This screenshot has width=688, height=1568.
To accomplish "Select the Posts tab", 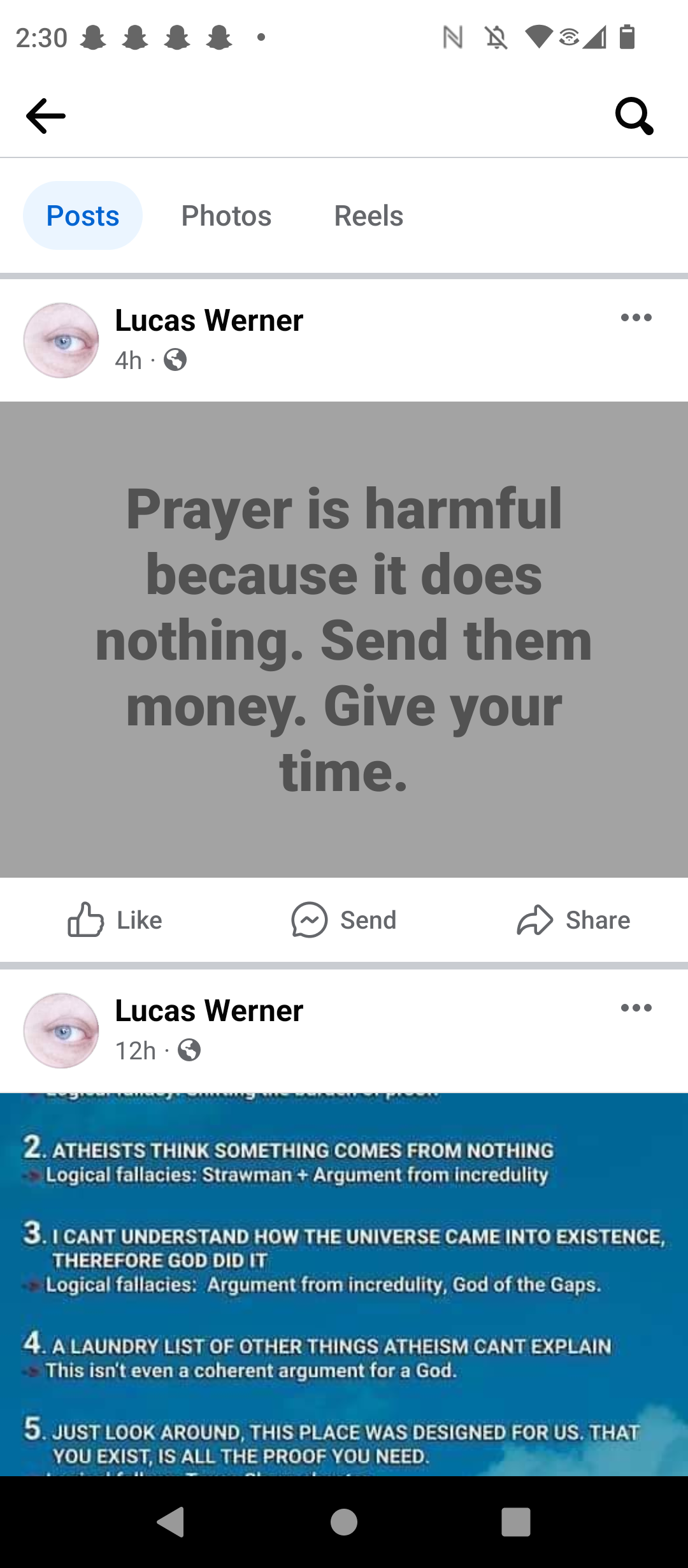I will pos(83,215).
